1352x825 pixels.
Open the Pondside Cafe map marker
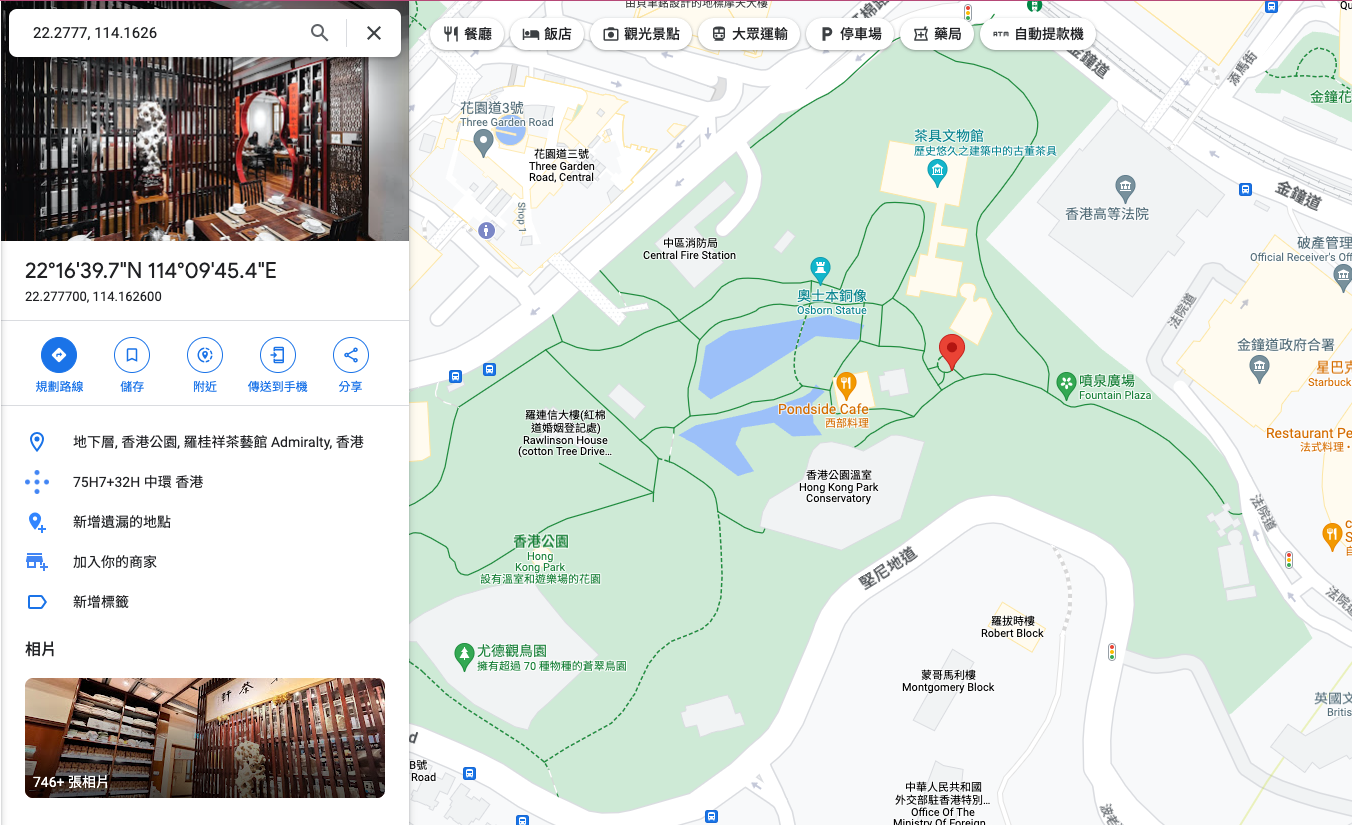pyautogui.click(x=846, y=384)
